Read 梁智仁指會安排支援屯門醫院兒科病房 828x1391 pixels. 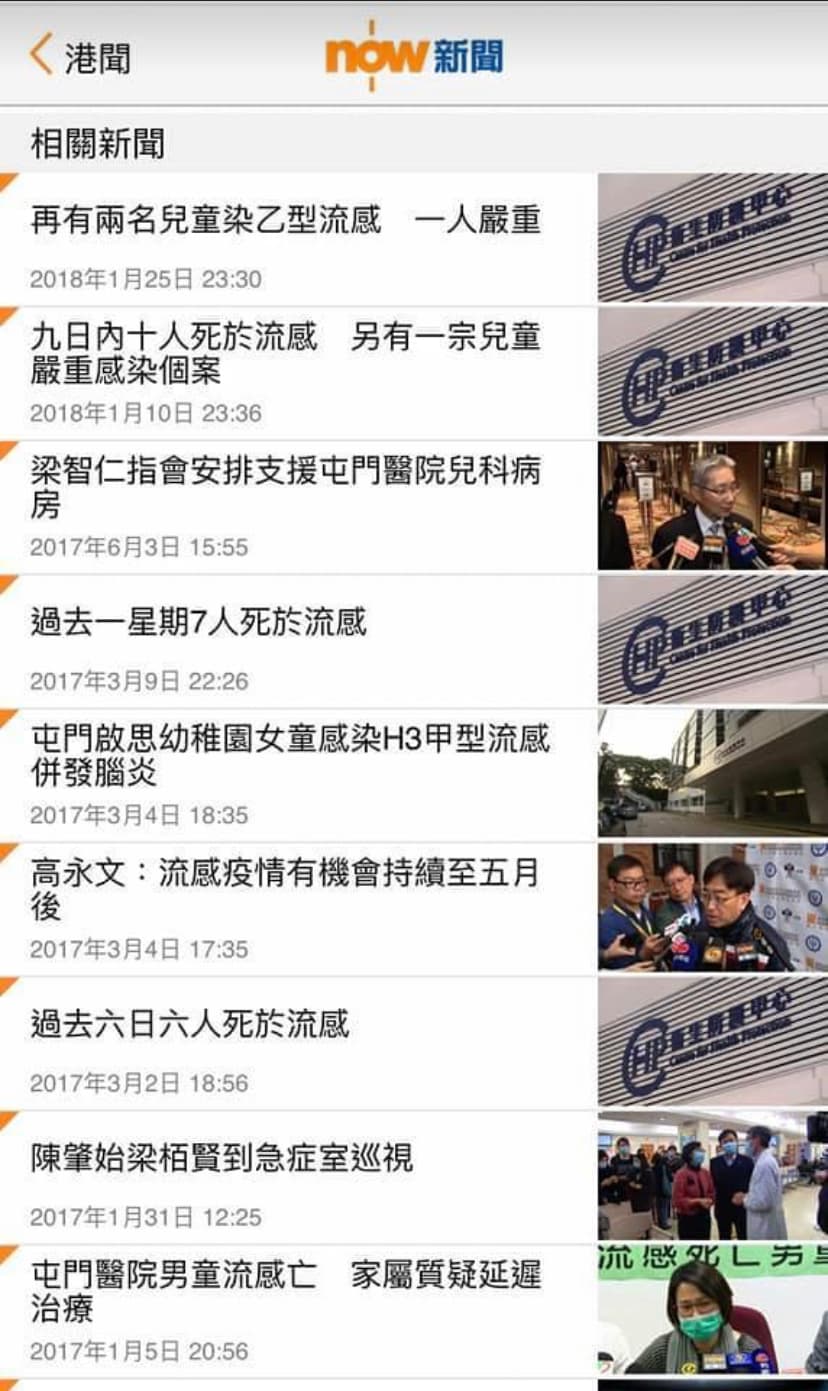[x=414, y=507]
